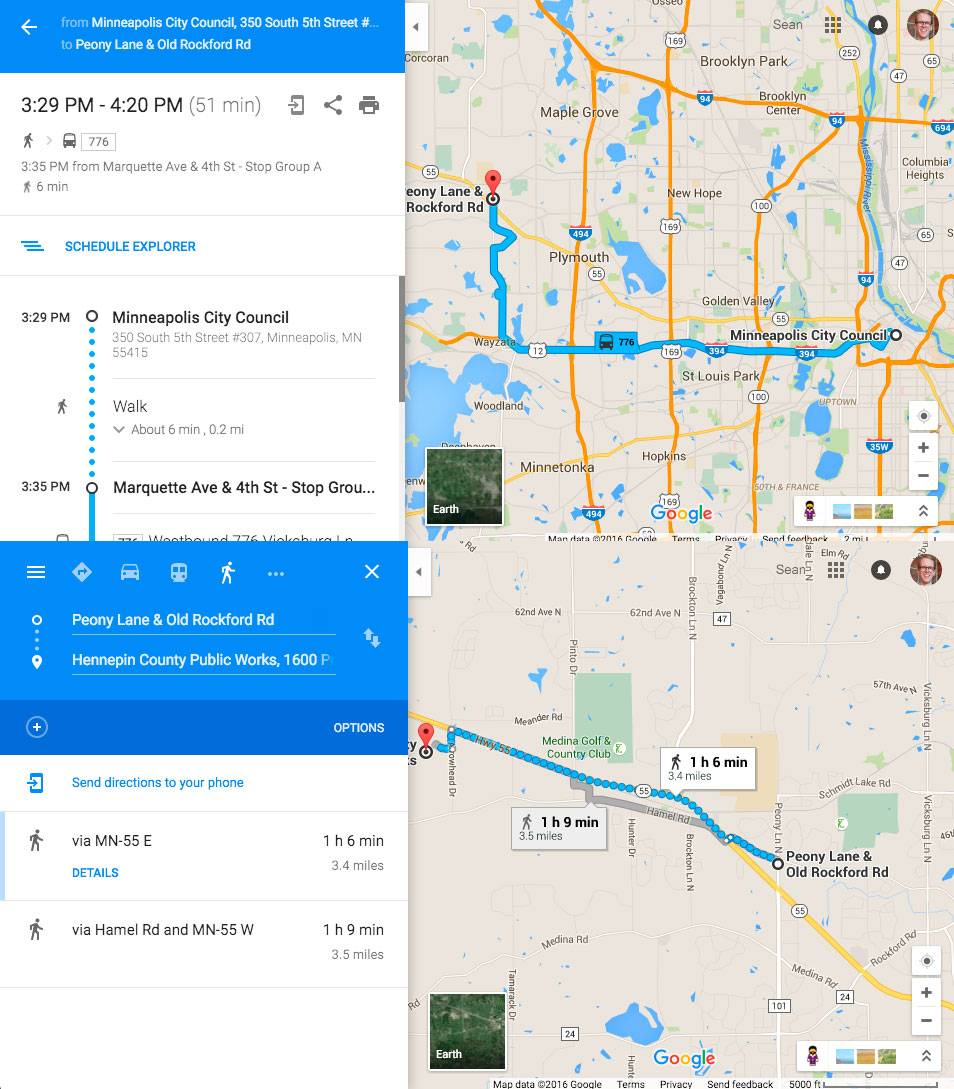Add another destination with the plus icon
Viewport: 954px width, 1089px height.
pyautogui.click(x=37, y=727)
